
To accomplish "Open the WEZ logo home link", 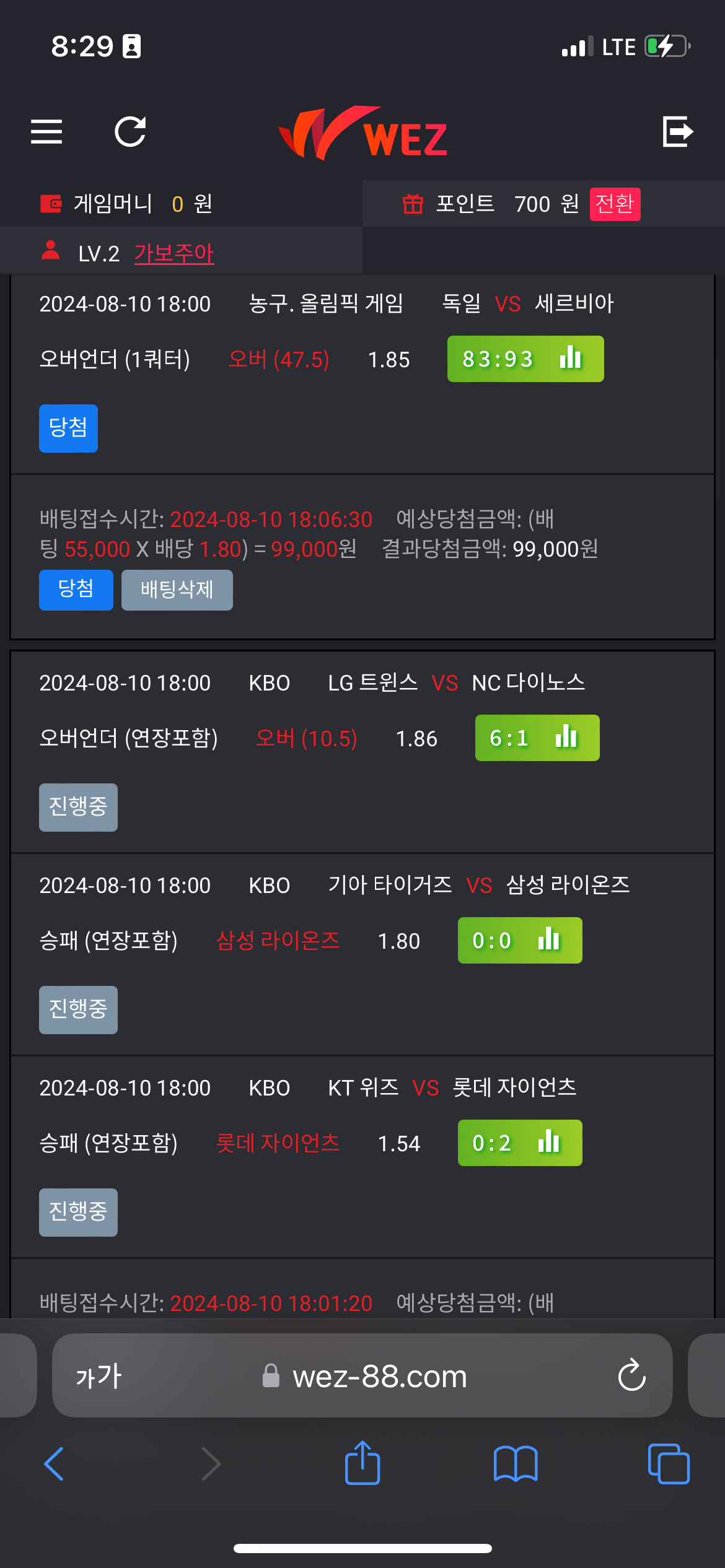I will (x=363, y=133).
